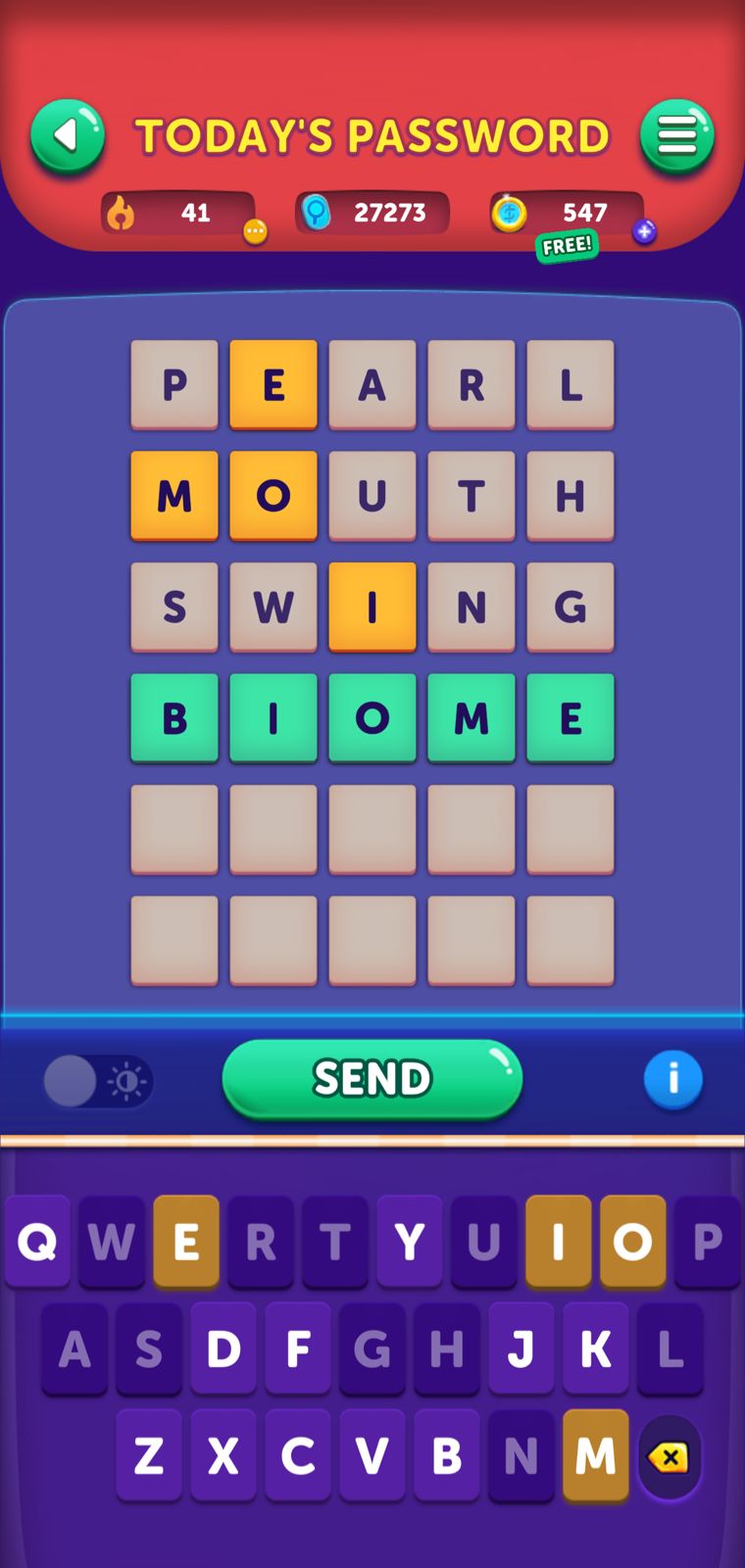Hit the F key
Screen dimensions: 745x1568
pyautogui.click(x=298, y=1349)
